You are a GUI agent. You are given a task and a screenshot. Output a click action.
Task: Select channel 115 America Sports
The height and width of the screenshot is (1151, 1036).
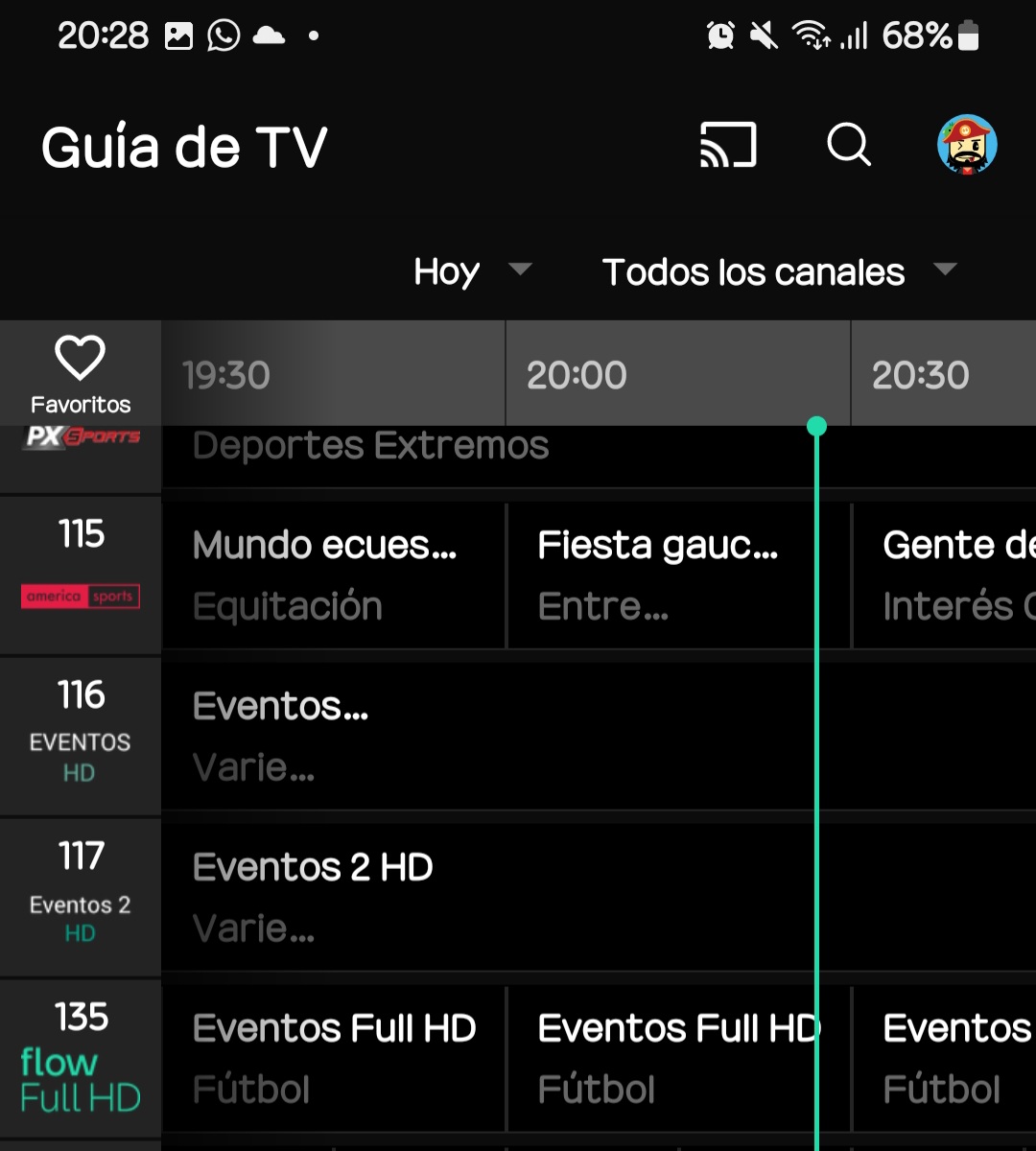[81, 575]
